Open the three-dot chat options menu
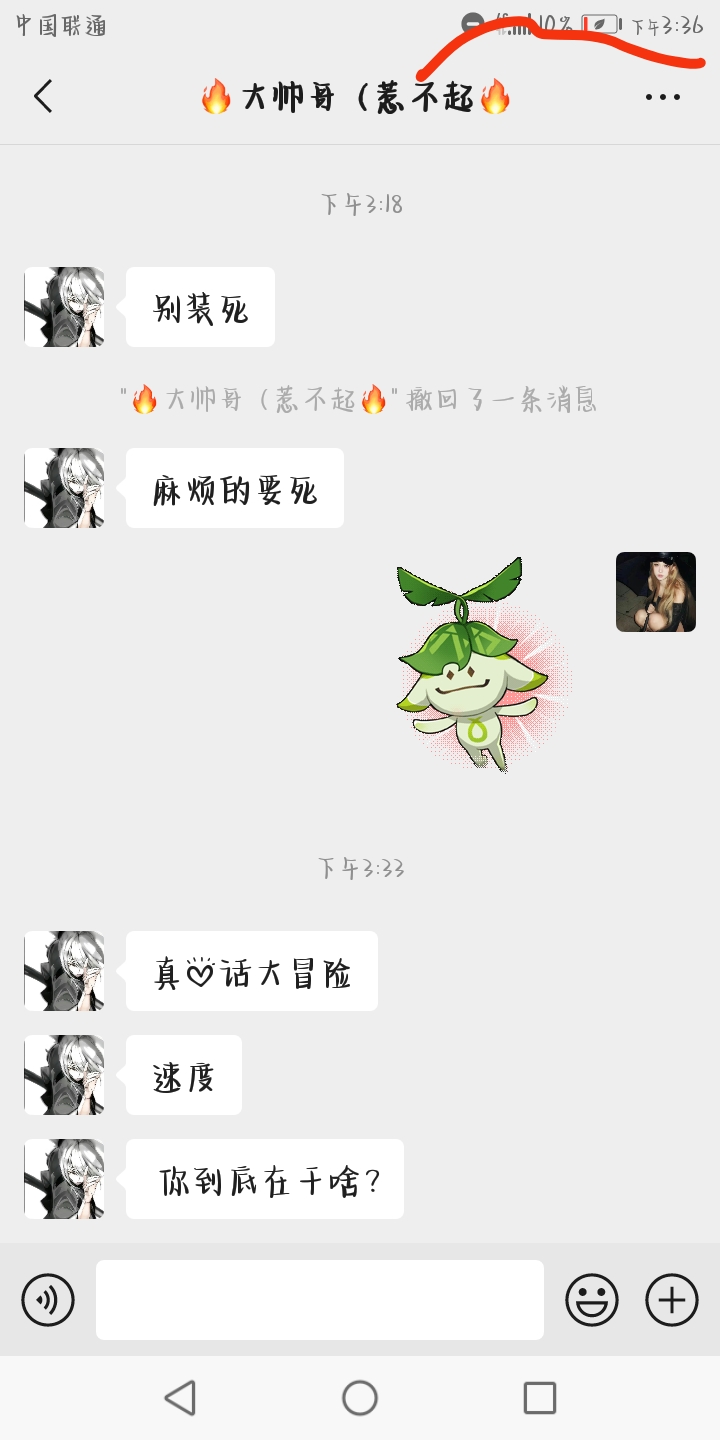The width and height of the screenshot is (720, 1440). coord(662,97)
